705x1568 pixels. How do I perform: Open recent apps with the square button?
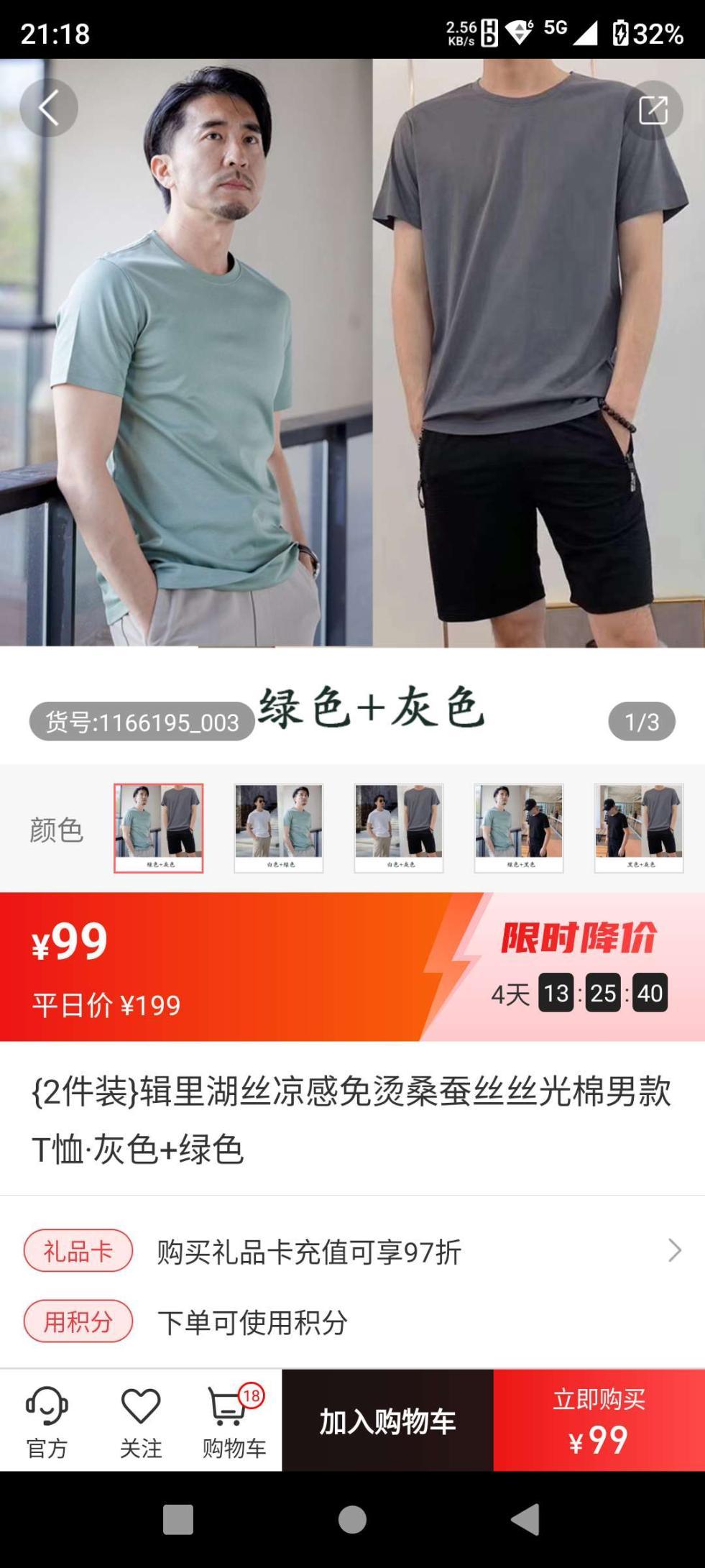tap(178, 1520)
